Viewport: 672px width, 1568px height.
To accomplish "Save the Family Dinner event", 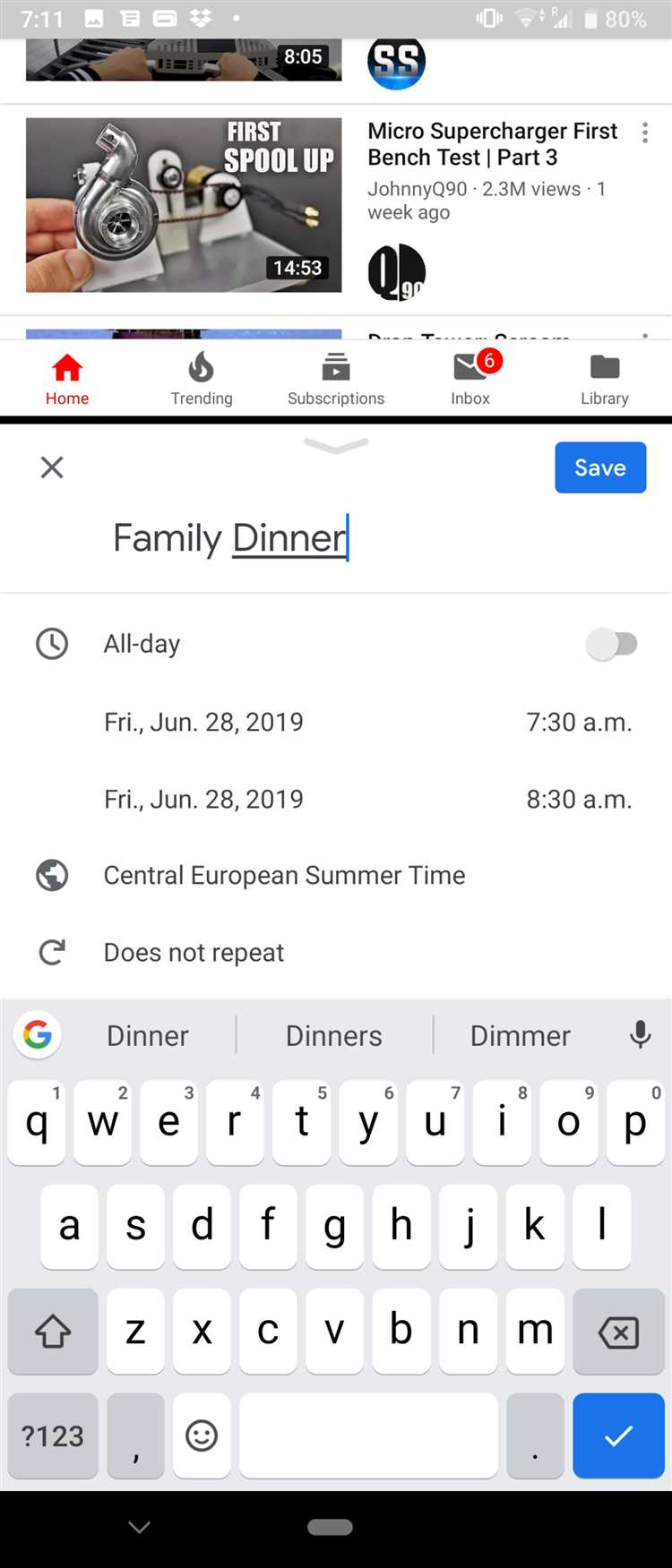I will tap(599, 467).
